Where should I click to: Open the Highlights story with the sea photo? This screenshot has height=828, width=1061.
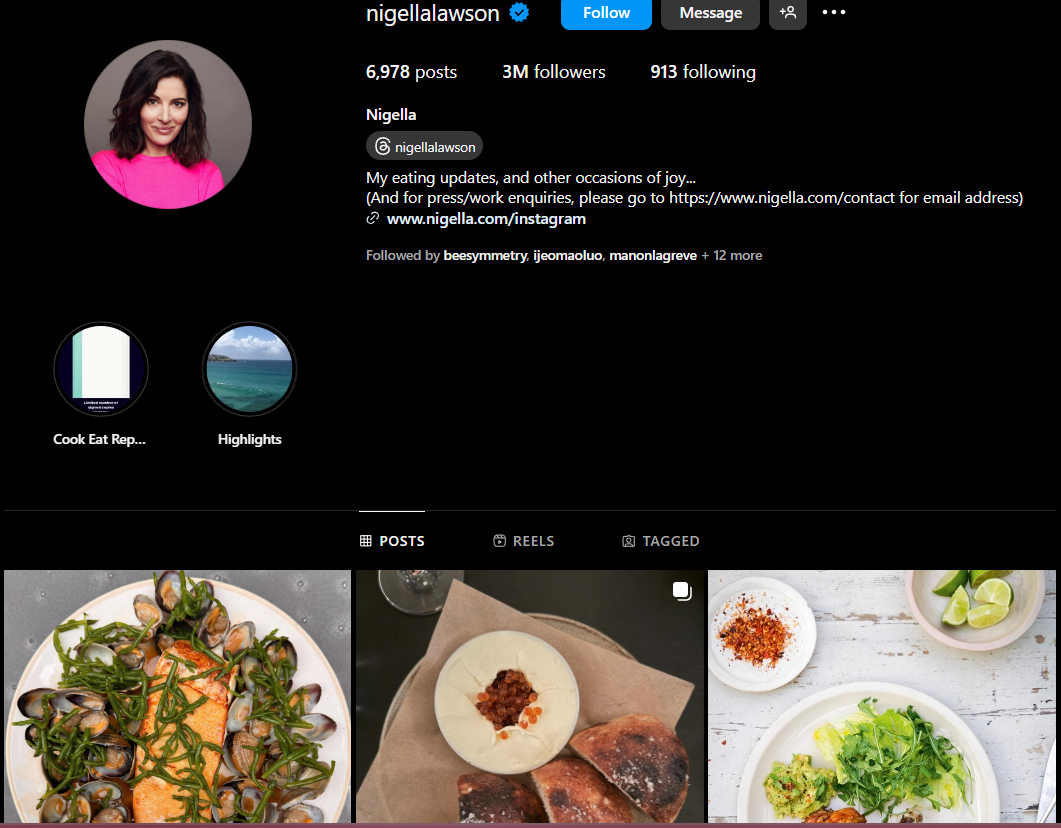pyautogui.click(x=249, y=369)
